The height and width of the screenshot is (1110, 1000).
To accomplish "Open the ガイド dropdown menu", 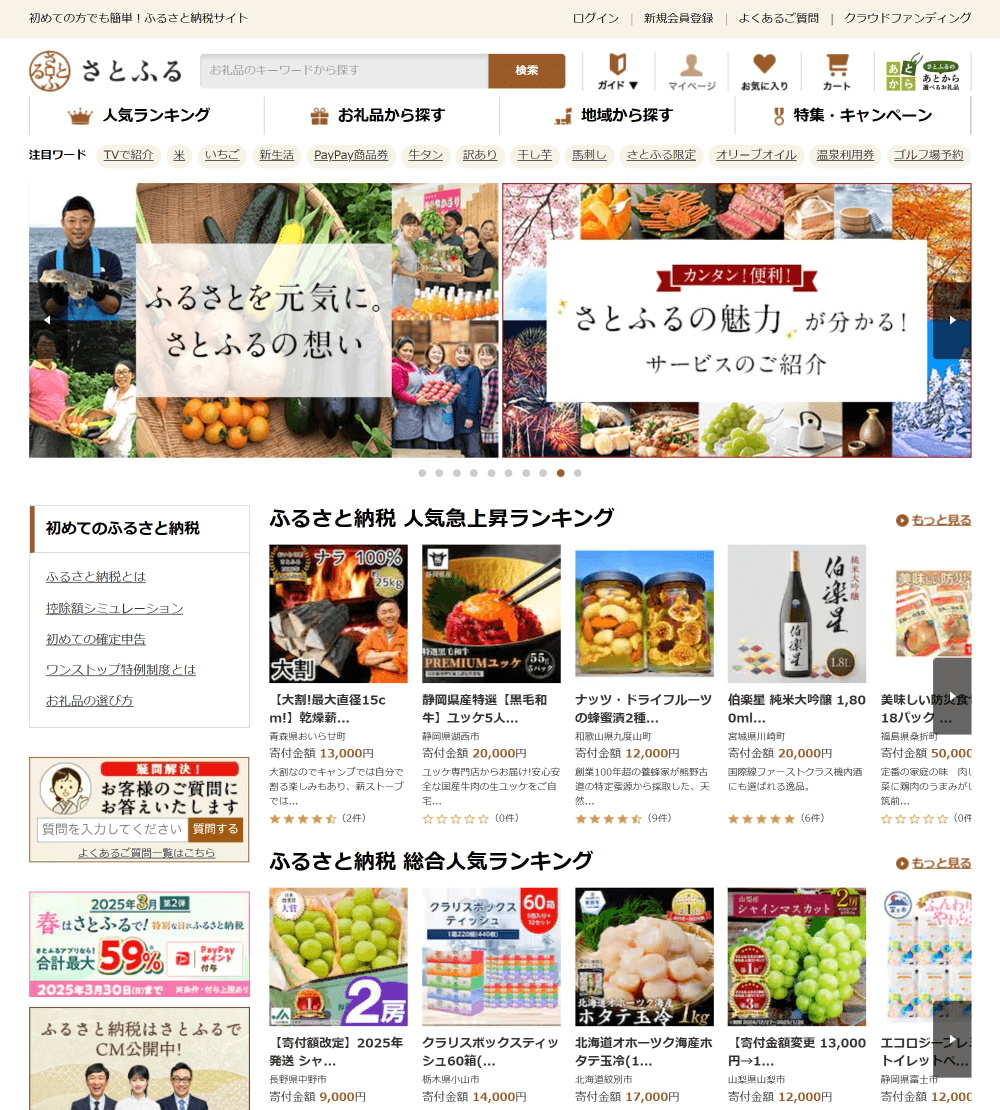I will point(618,72).
